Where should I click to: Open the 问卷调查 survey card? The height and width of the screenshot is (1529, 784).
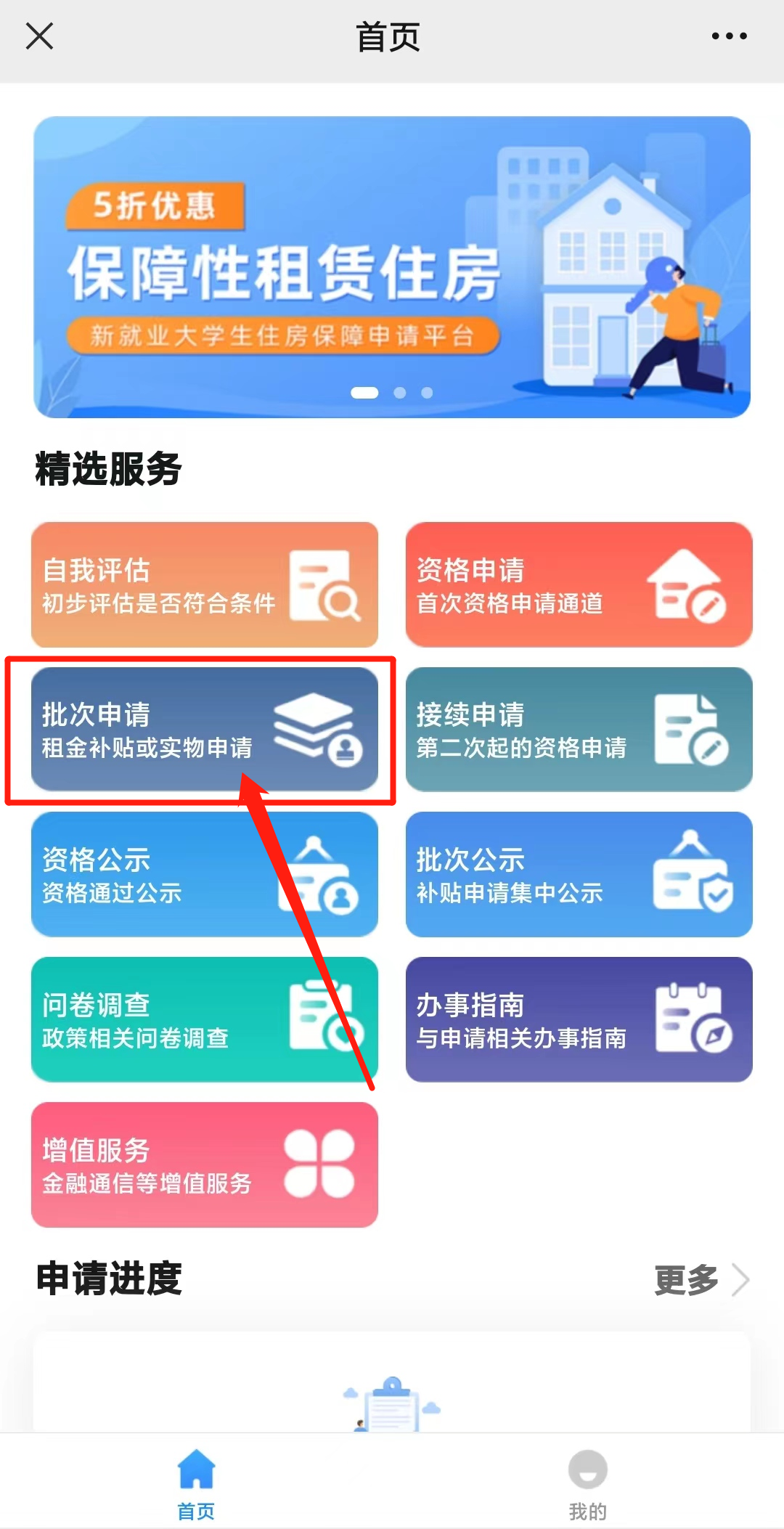pyautogui.click(x=205, y=1020)
